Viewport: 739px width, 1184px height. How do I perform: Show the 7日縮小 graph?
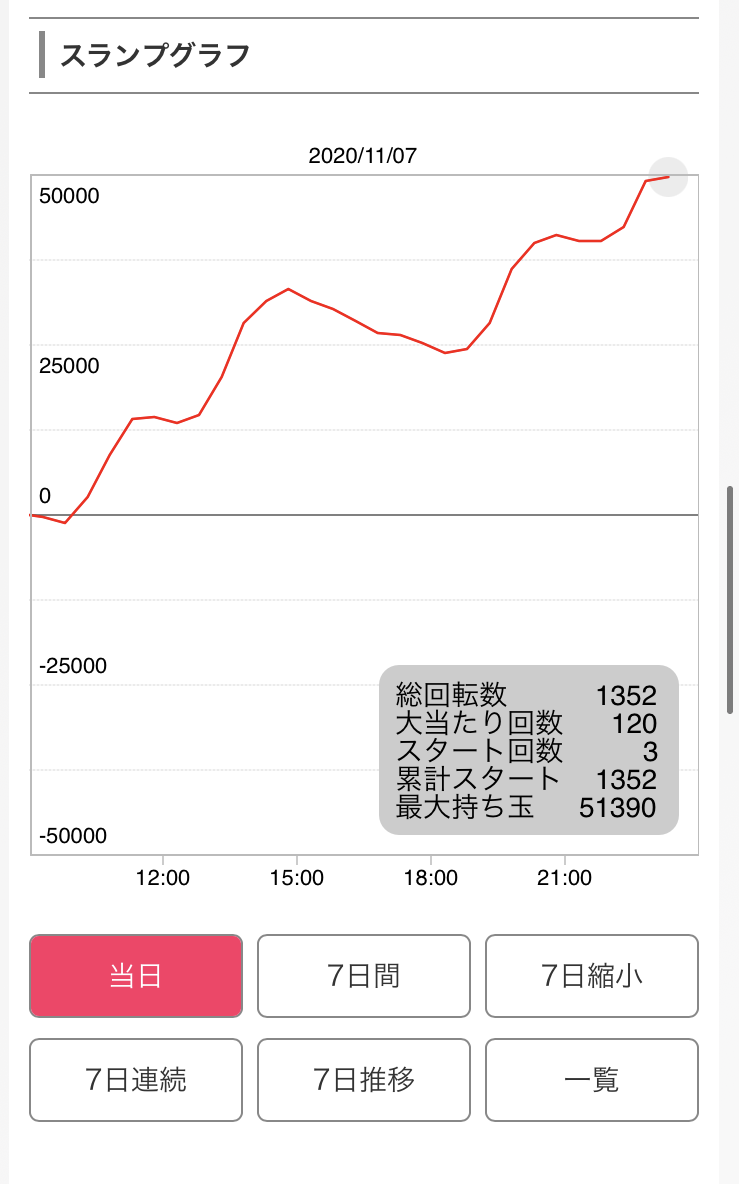pos(592,976)
